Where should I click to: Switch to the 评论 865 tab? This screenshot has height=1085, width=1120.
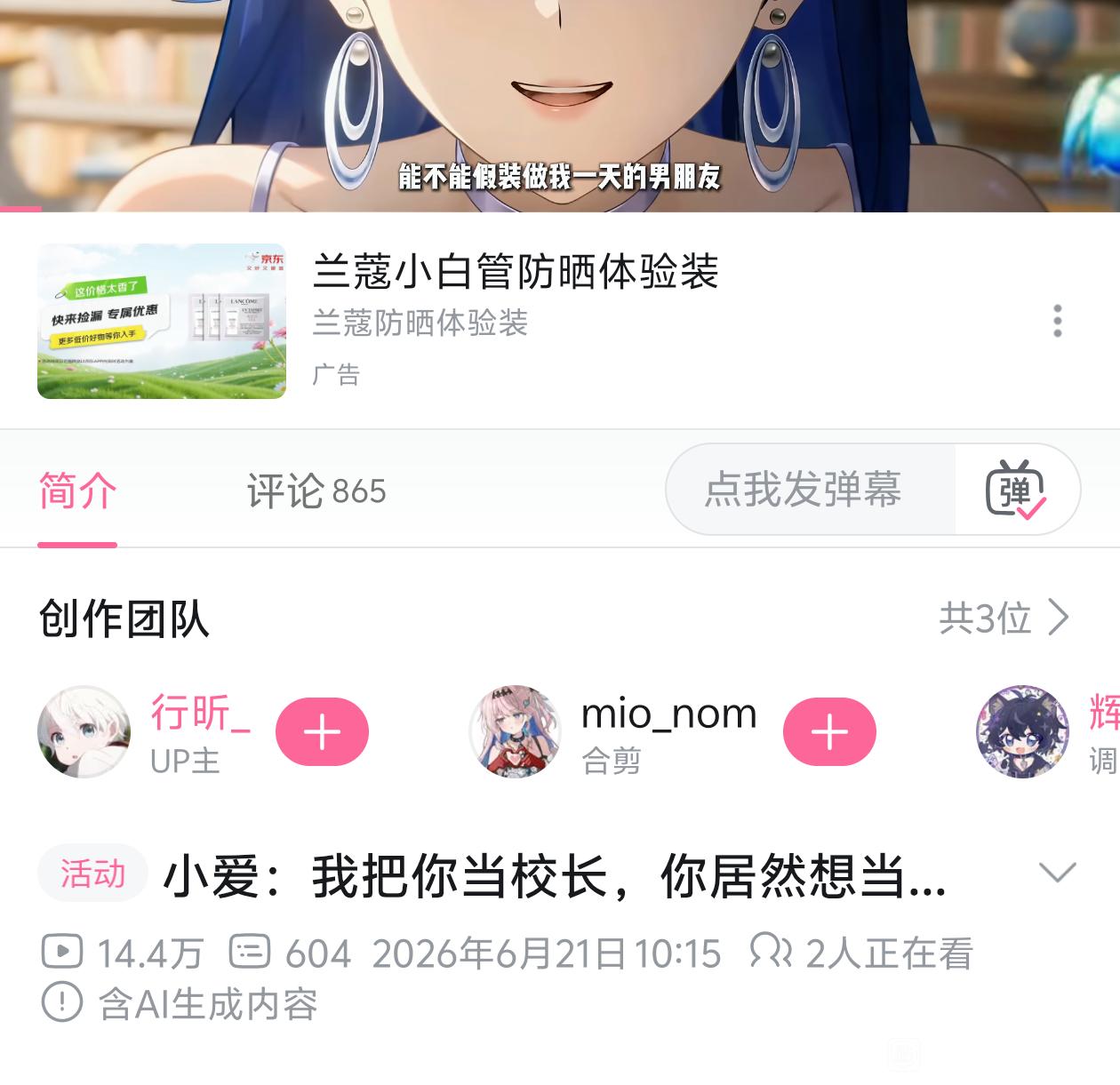316,491
